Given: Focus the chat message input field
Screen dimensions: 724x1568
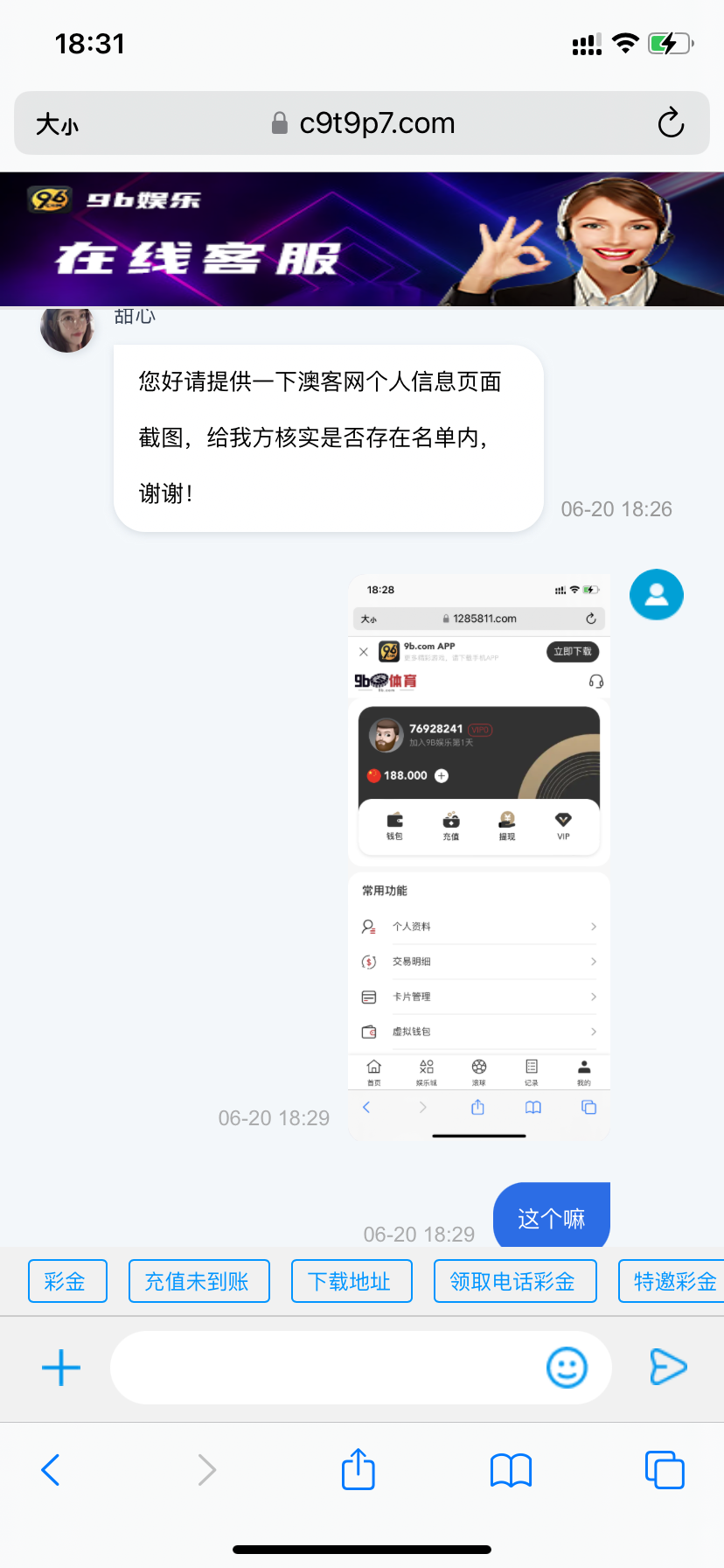Looking at the screenshot, I should click(x=324, y=1368).
